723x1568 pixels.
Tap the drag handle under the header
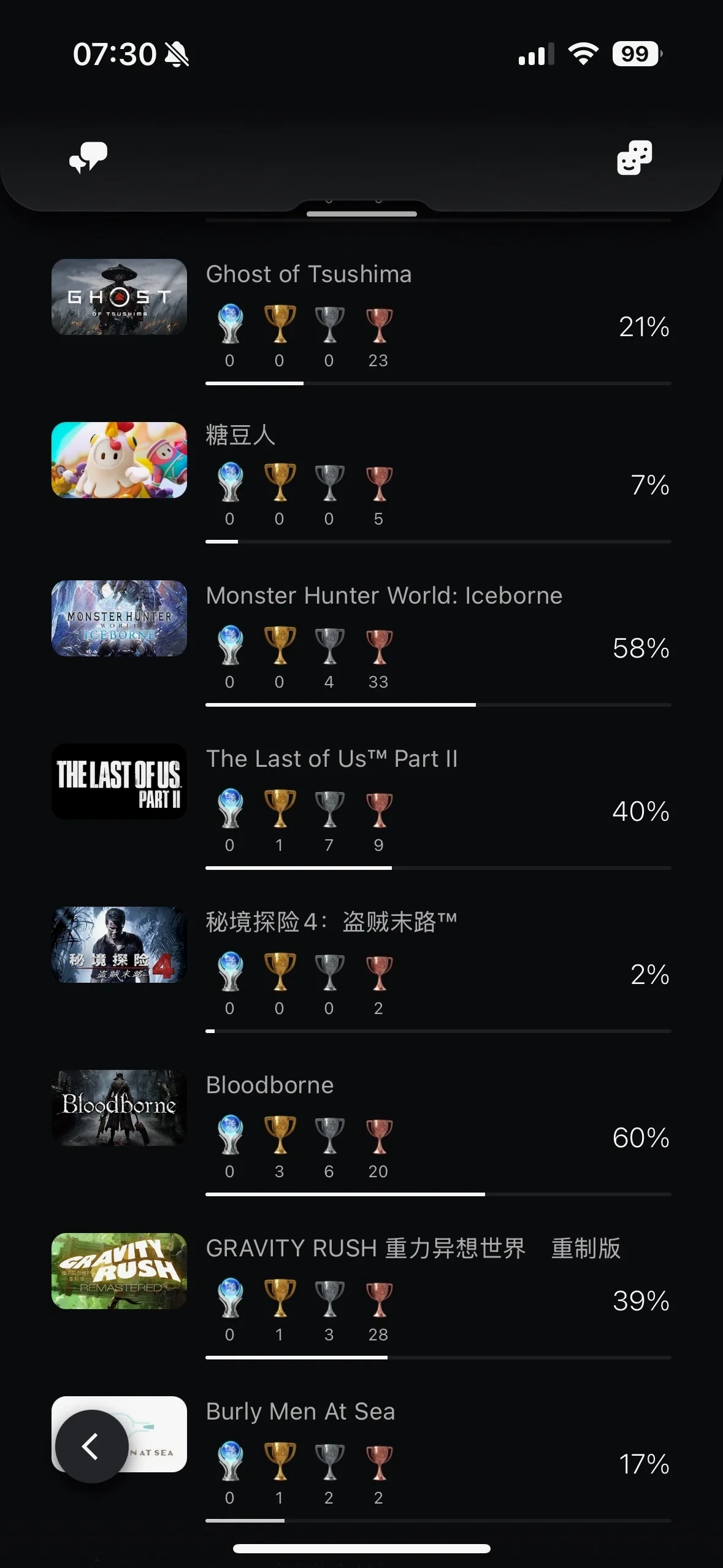[x=362, y=213]
